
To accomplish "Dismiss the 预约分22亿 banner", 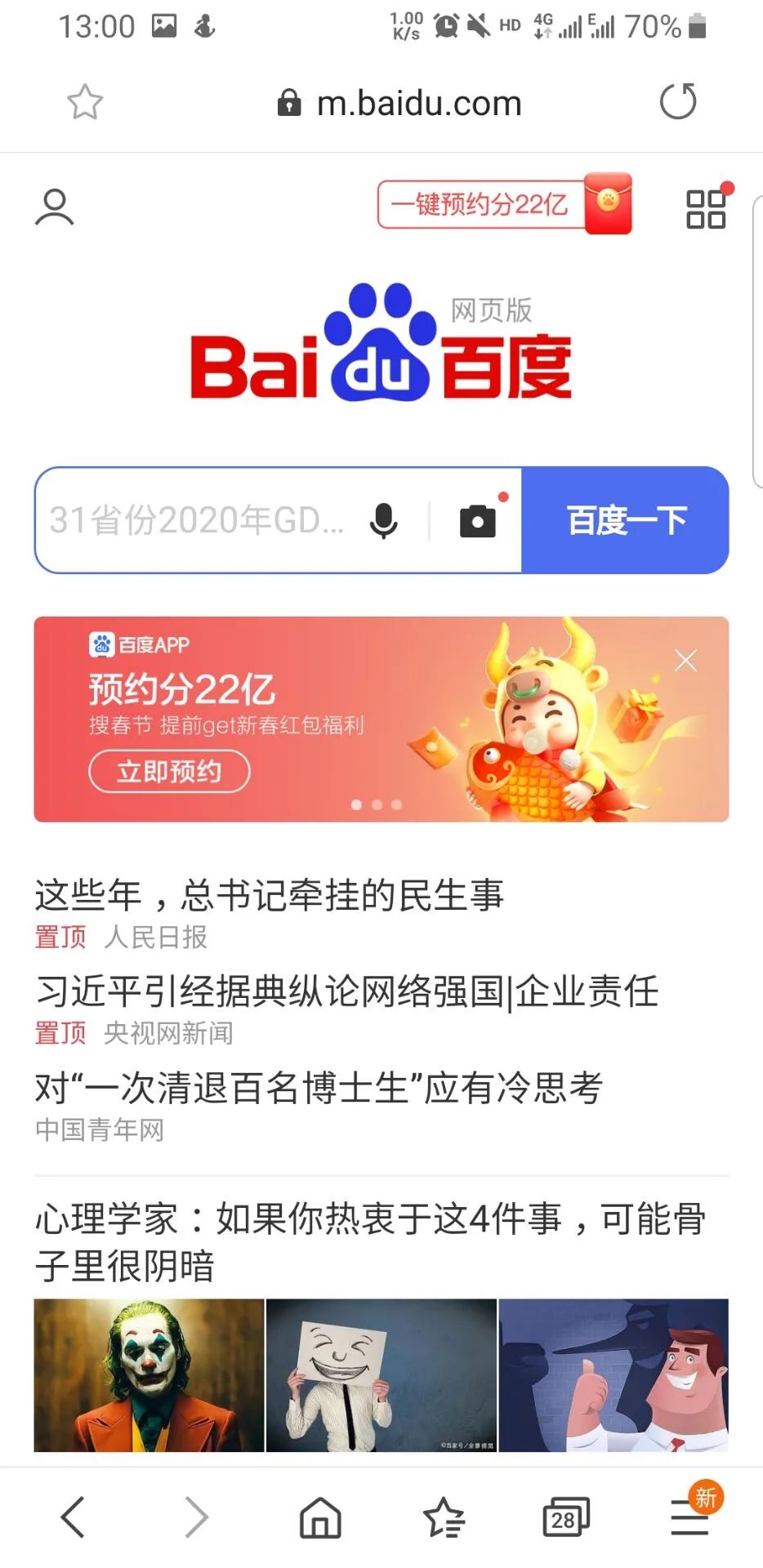I will (x=685, y=660).
